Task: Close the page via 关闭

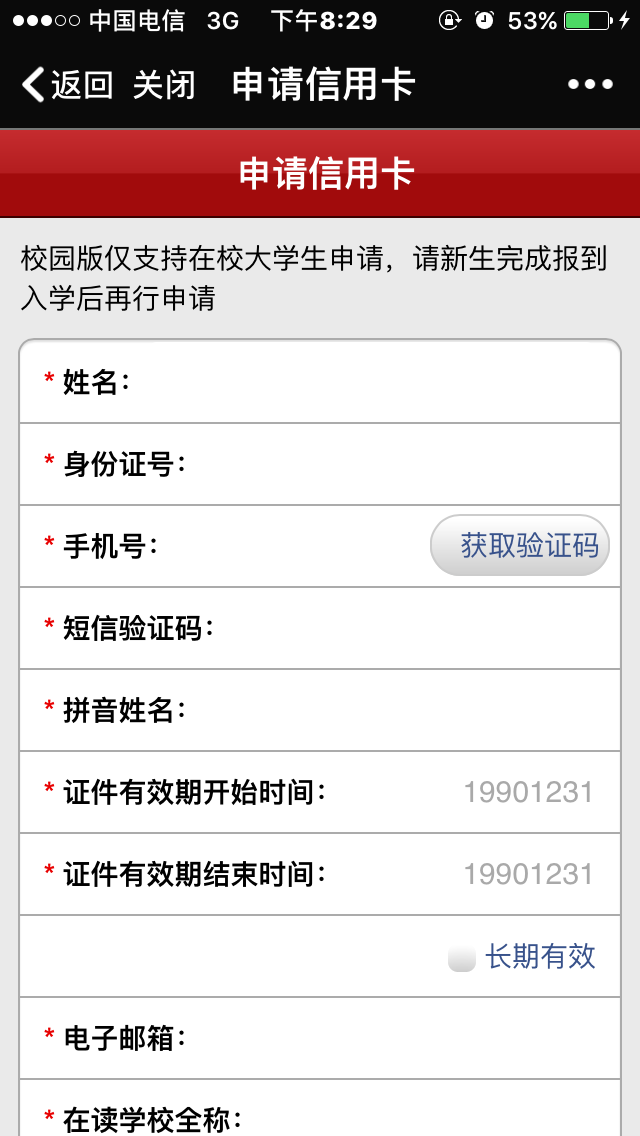Action: [x=164, y=85]
